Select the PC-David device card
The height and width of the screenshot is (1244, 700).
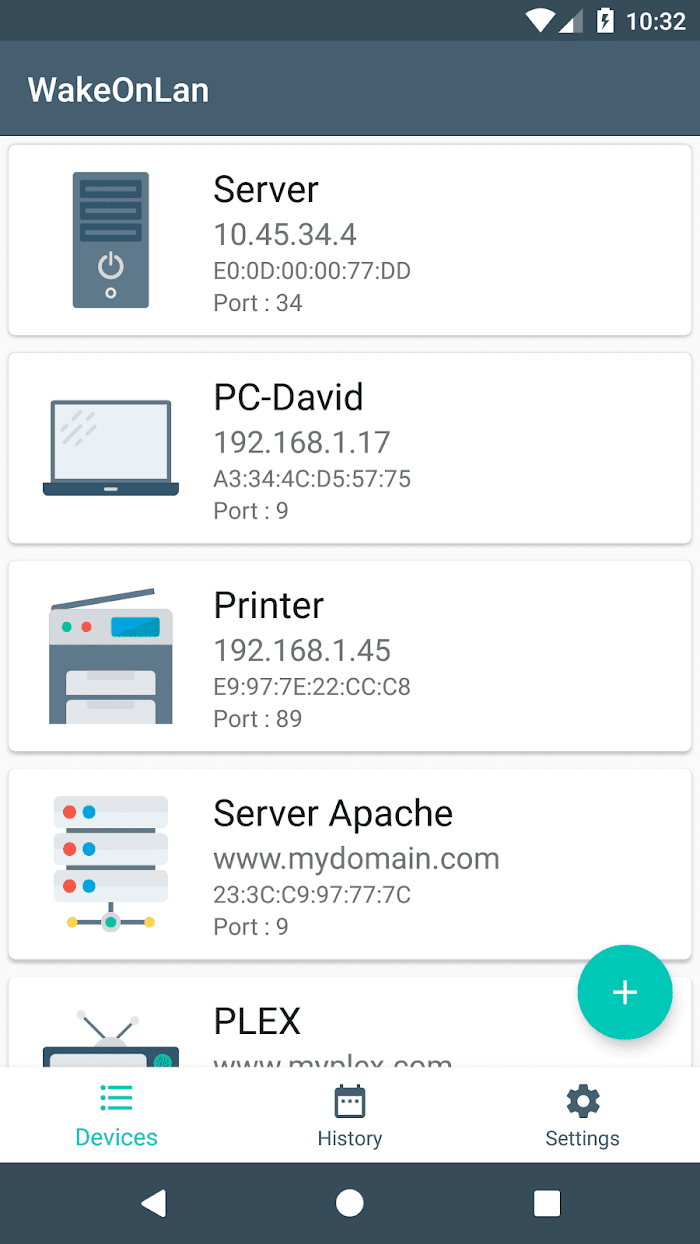[x=350, y=448]
